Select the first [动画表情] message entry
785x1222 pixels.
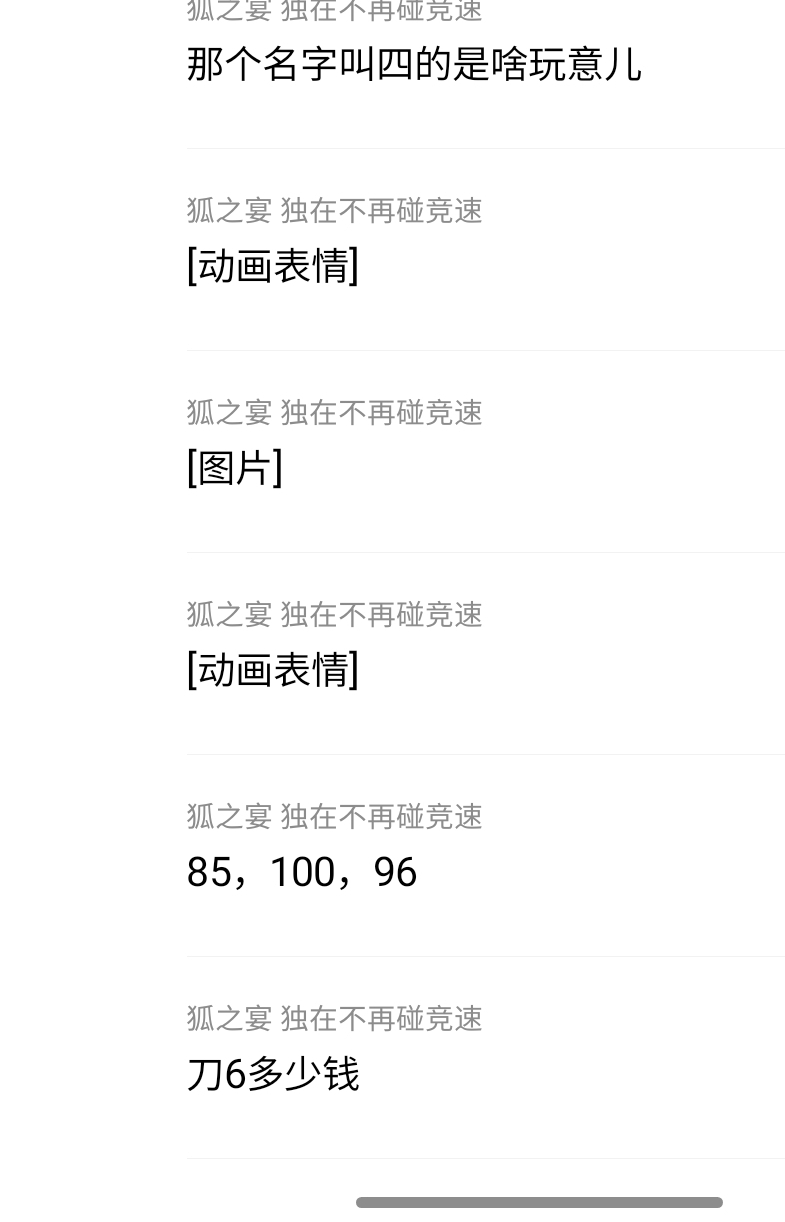pyautogui.click(x=273, y=266)
